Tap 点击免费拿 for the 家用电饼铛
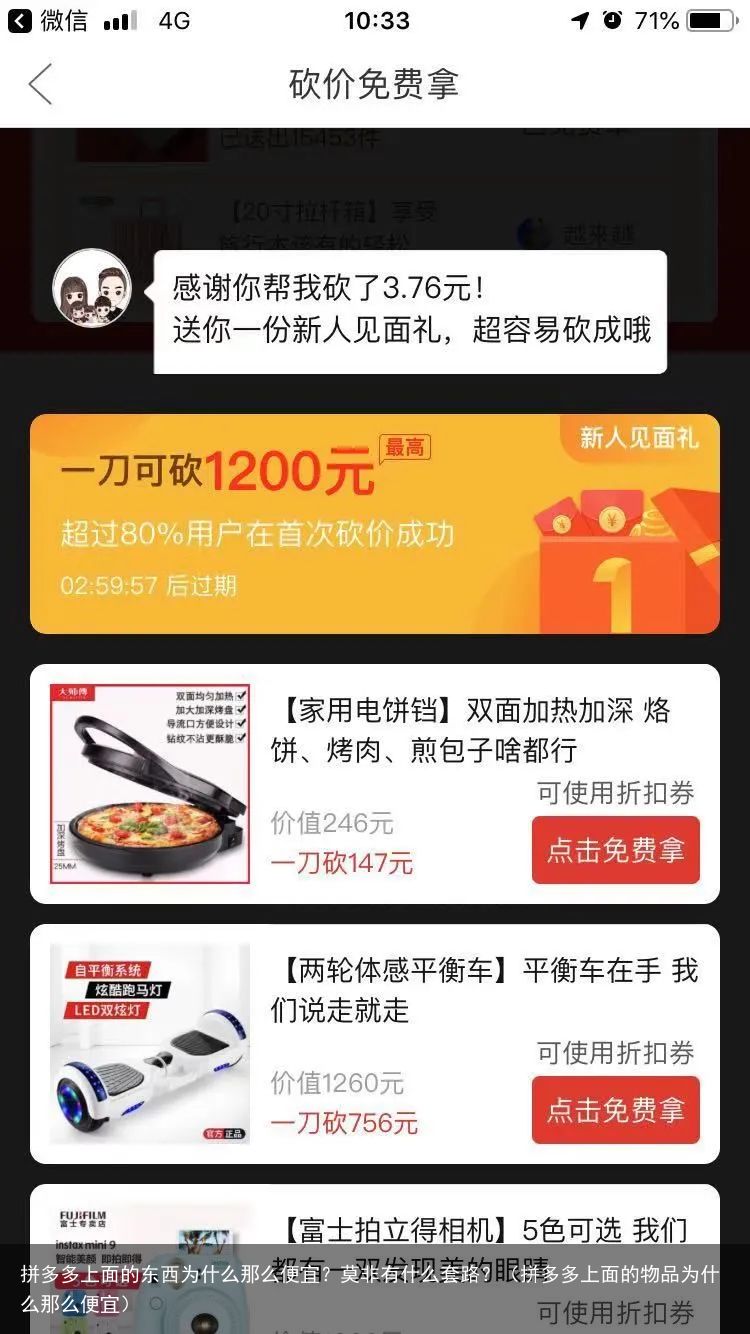The height and width of the screenshot is (1334, 750). coord(615,850)
